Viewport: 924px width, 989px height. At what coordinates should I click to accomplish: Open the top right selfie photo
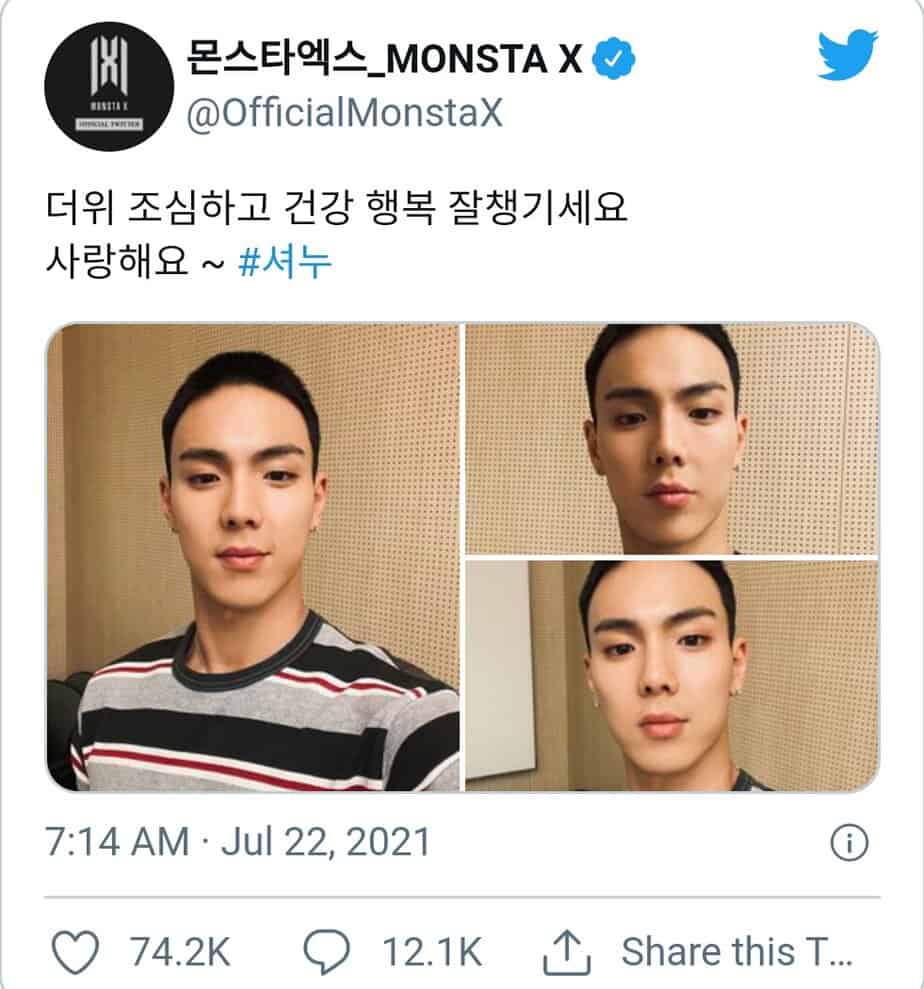(672, 438)
